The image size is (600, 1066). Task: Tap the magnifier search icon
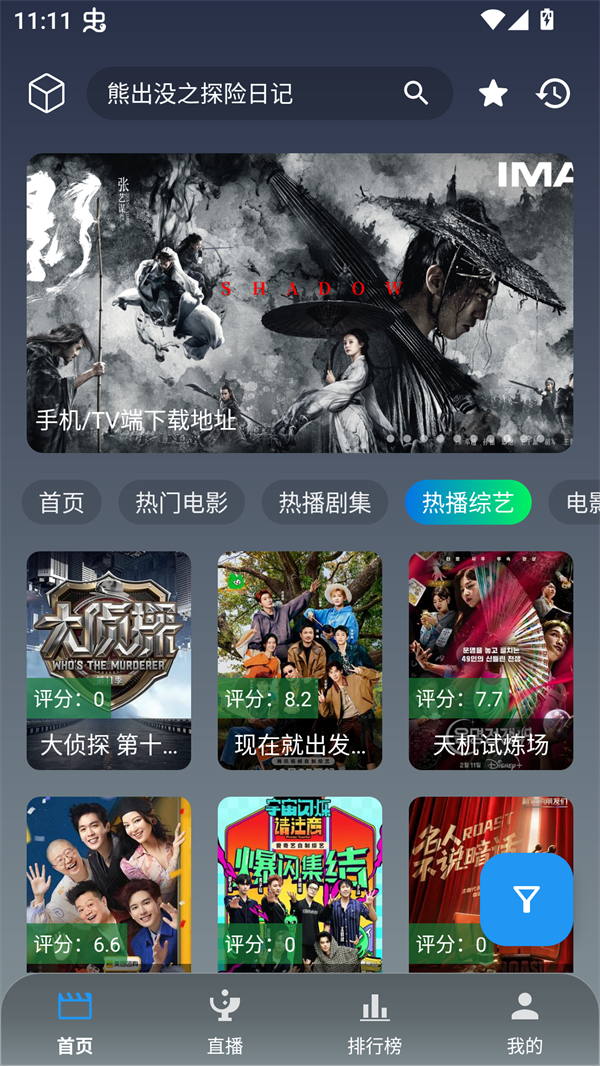pos(416,93)
